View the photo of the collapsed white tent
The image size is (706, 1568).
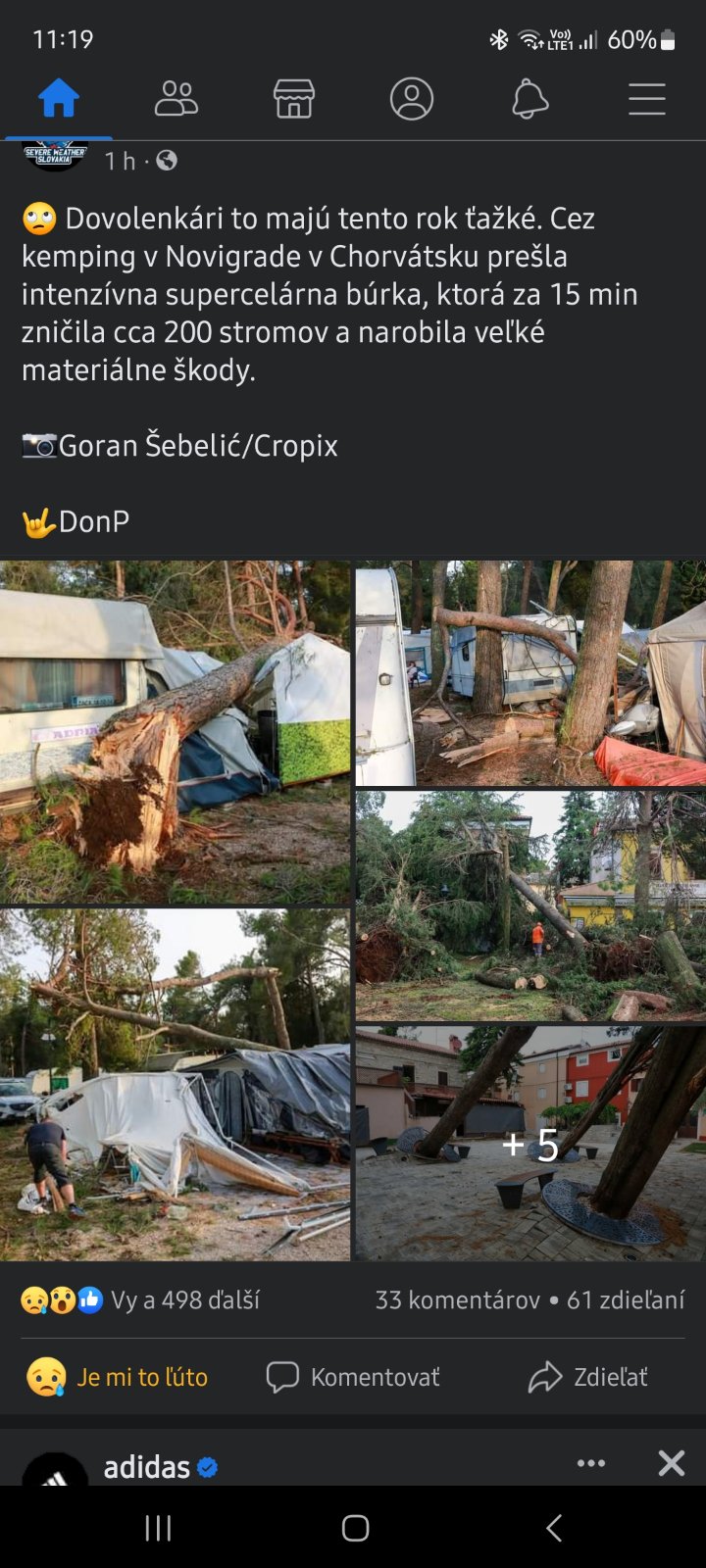pos(175,1084)
